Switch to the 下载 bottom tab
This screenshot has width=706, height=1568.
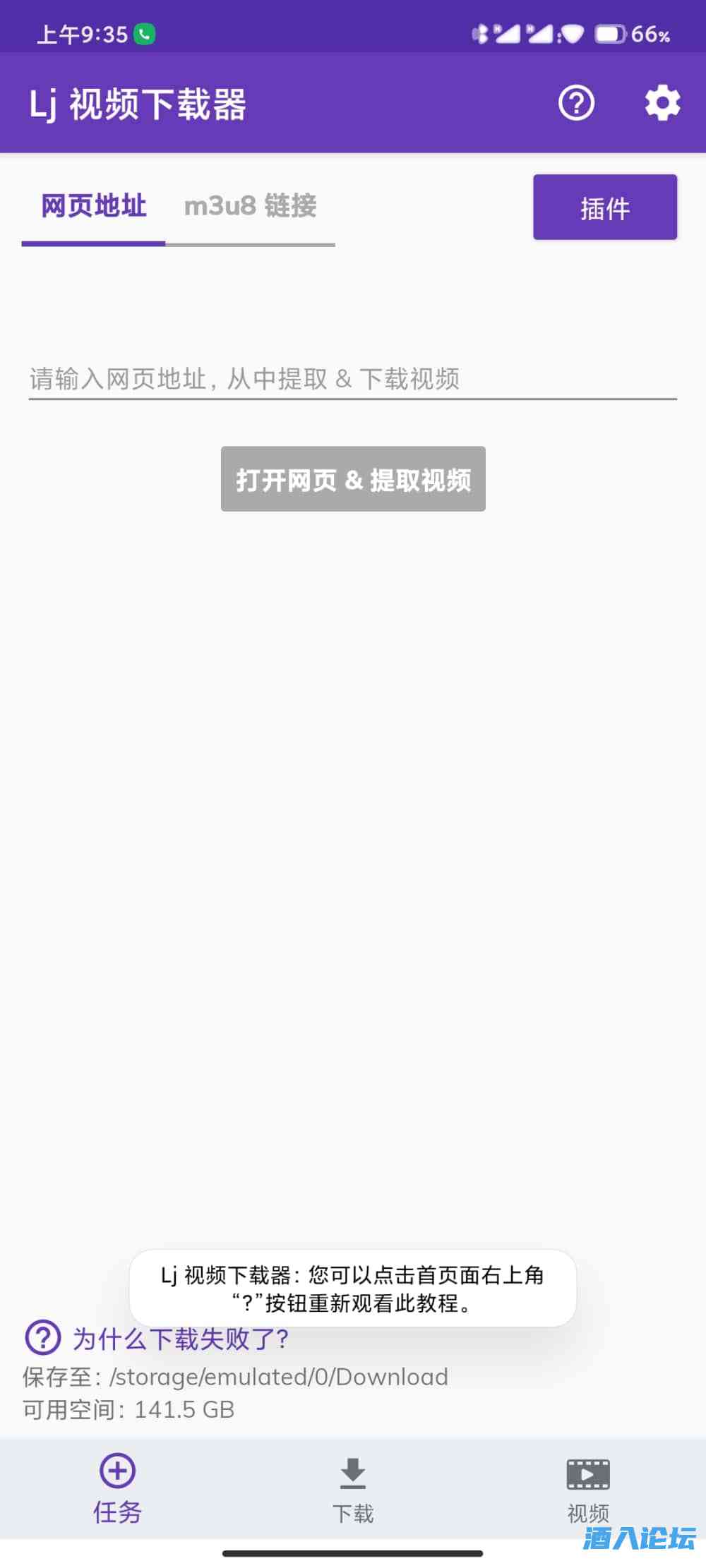tap(352, 1488)
